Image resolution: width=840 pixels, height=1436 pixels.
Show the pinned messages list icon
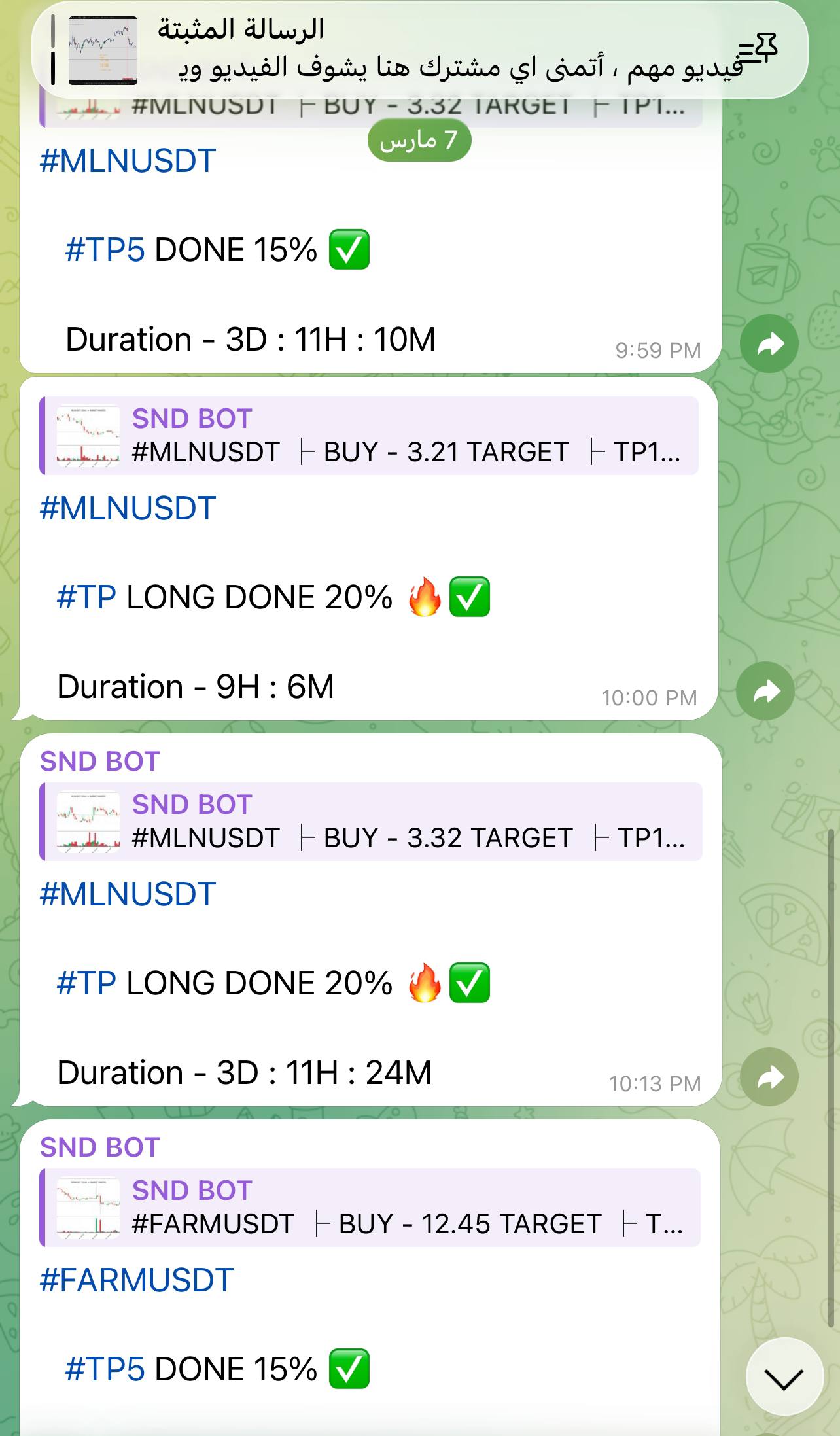tap(758, 49)
